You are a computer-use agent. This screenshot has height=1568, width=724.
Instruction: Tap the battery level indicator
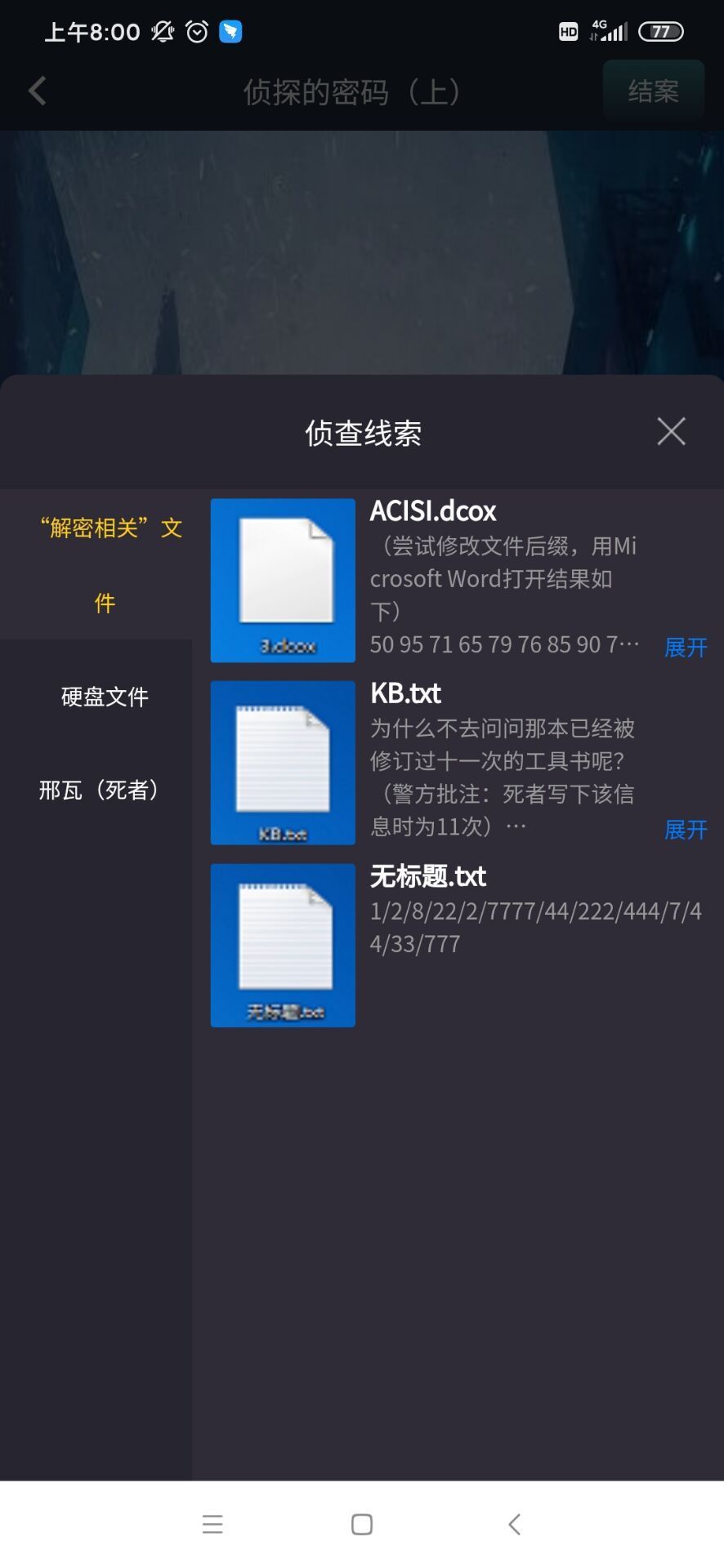(662, 31)
